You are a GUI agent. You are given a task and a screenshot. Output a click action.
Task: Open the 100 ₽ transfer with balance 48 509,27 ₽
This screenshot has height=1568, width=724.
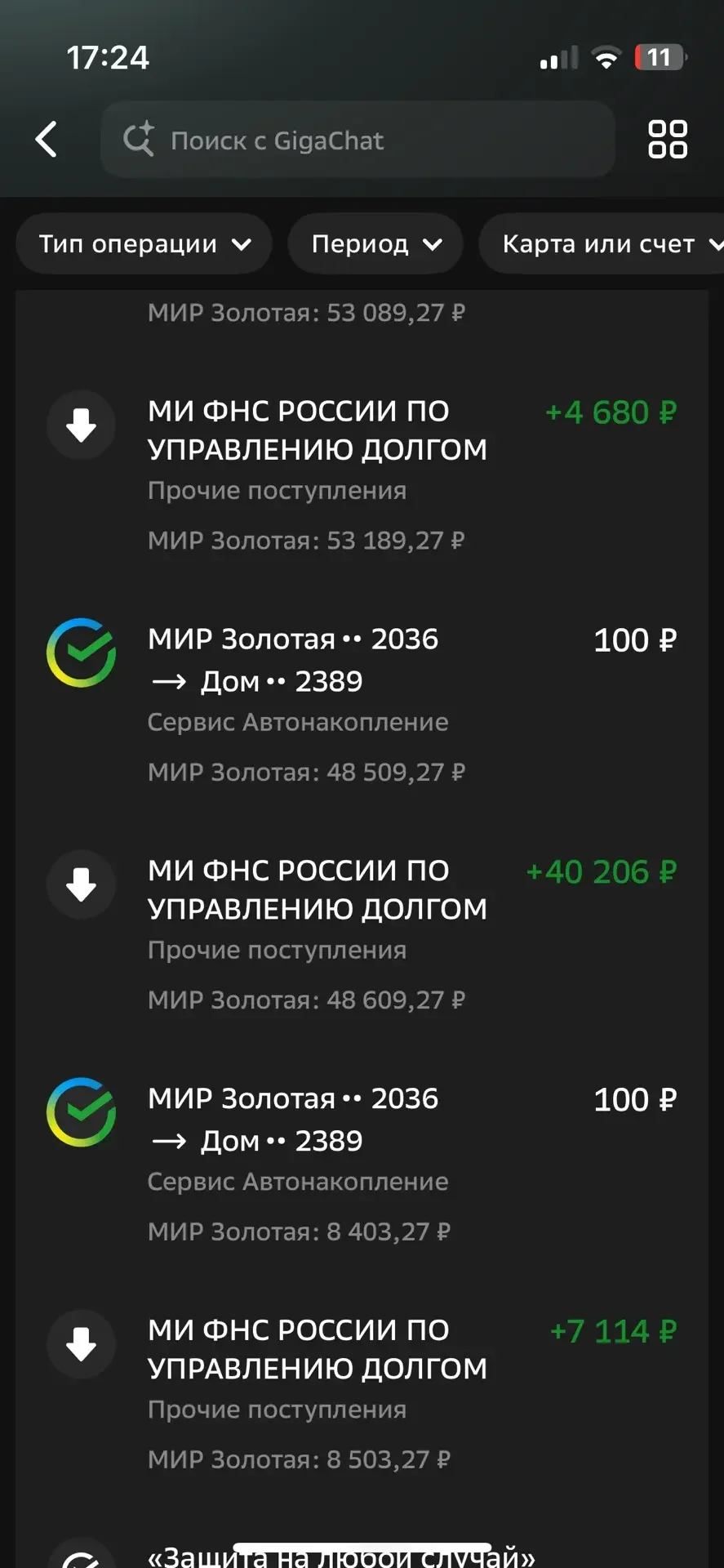(x=362, y=704)
